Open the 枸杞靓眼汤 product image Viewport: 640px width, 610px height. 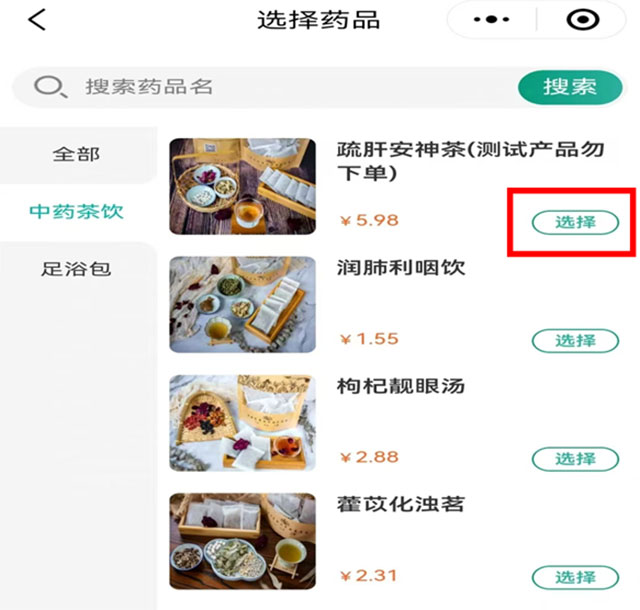(x=243, y=423)
